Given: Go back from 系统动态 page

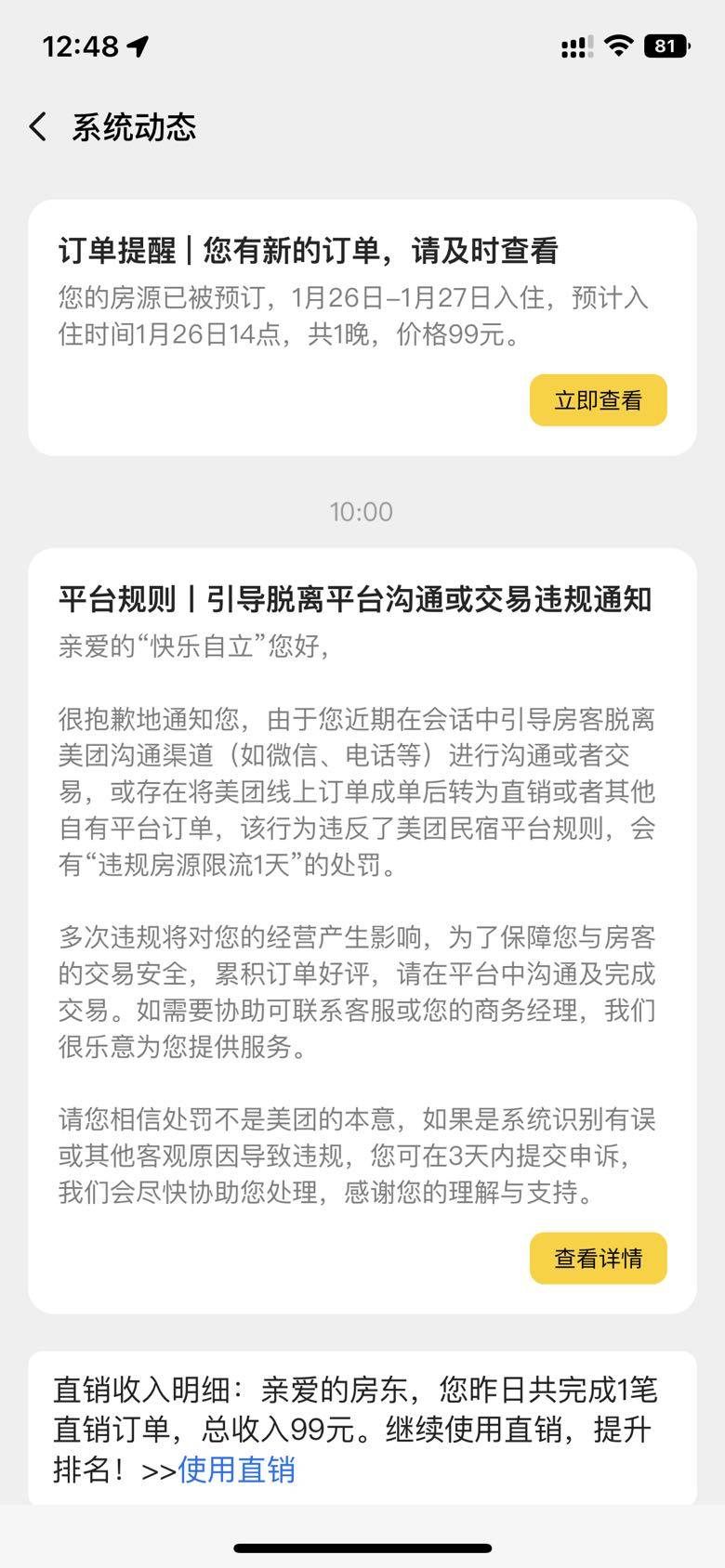Looking at the screenshot, I should pyautogui.click(x=38, y=126).
